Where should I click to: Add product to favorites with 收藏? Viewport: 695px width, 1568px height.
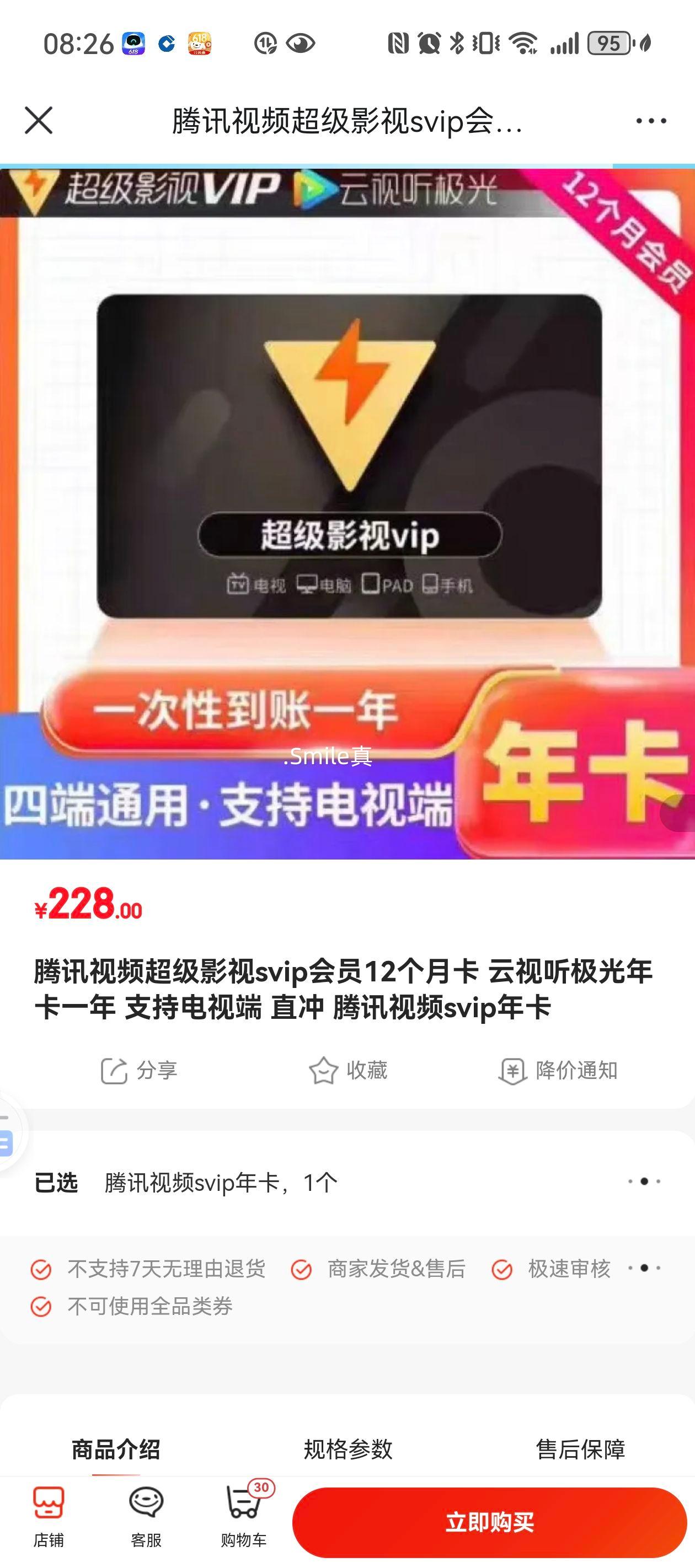point(348,1071)
